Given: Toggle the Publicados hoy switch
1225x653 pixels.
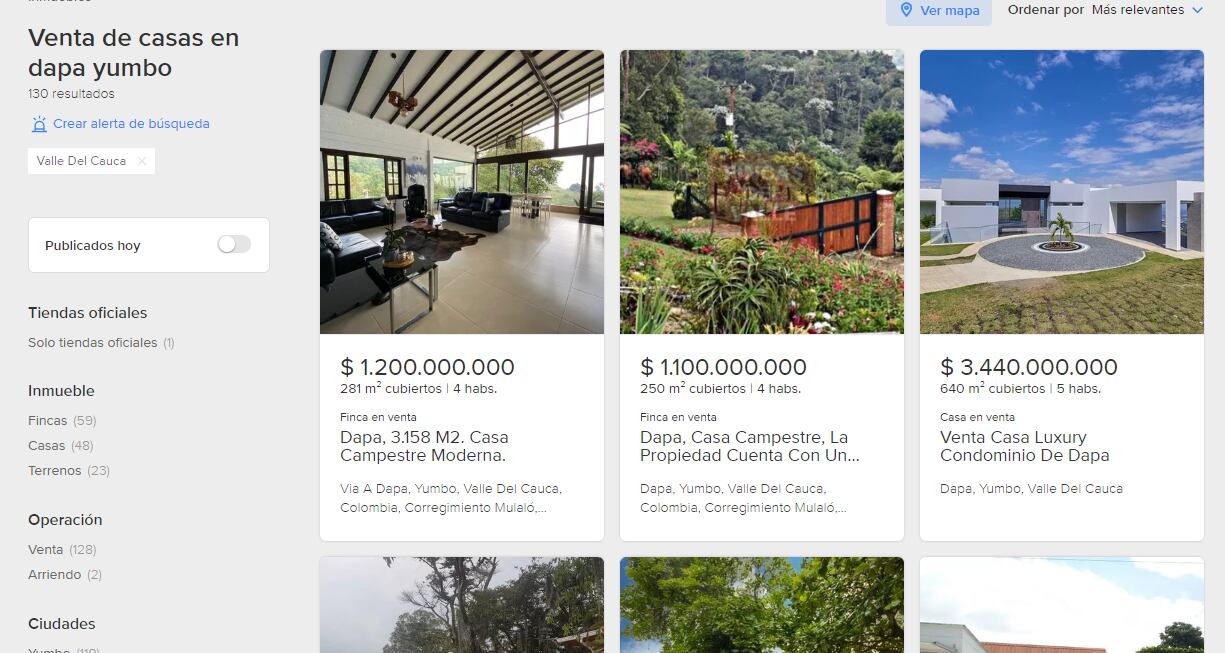Looking at the screenshot, I should [x=234, y=244].
